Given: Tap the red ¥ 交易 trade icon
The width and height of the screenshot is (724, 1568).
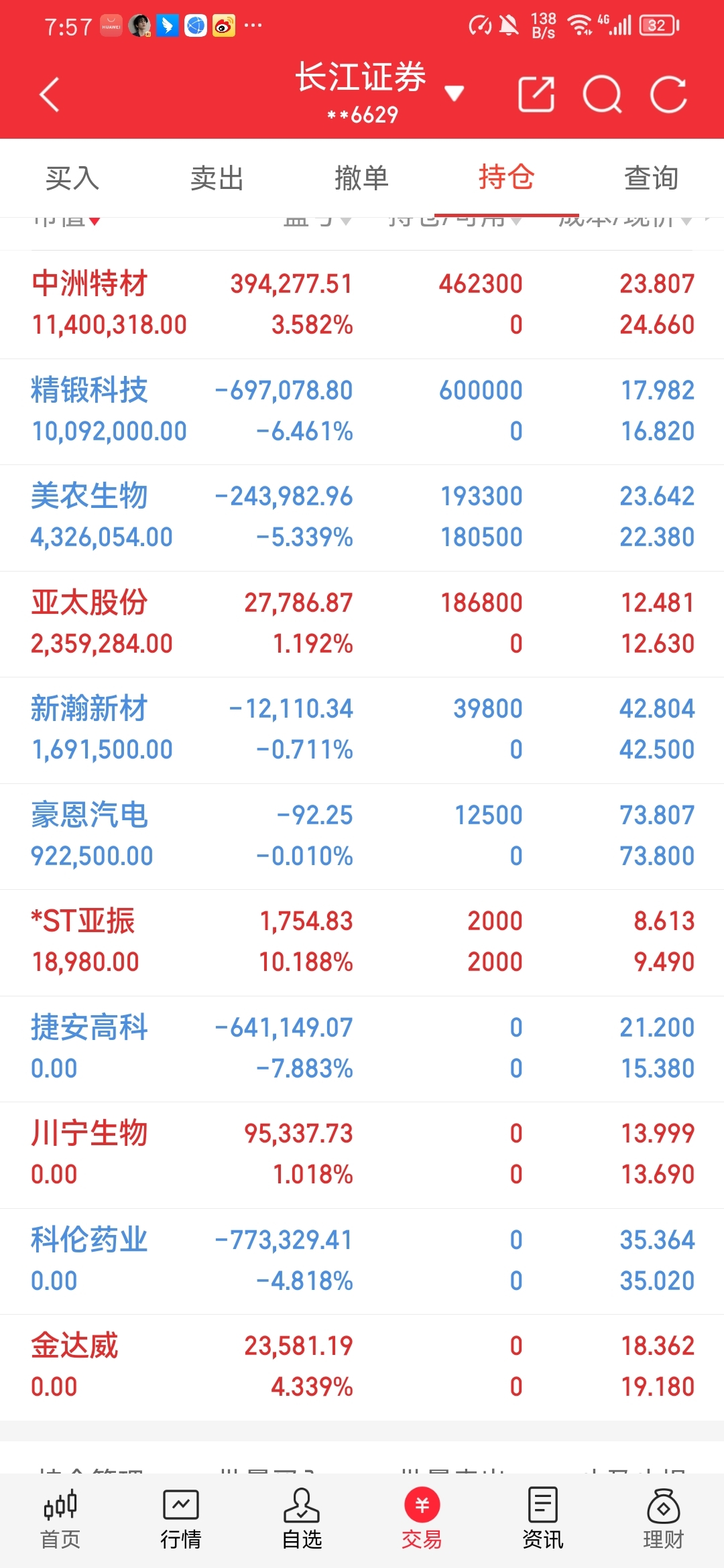Looking at the screenshot, I should [422, 1509].
